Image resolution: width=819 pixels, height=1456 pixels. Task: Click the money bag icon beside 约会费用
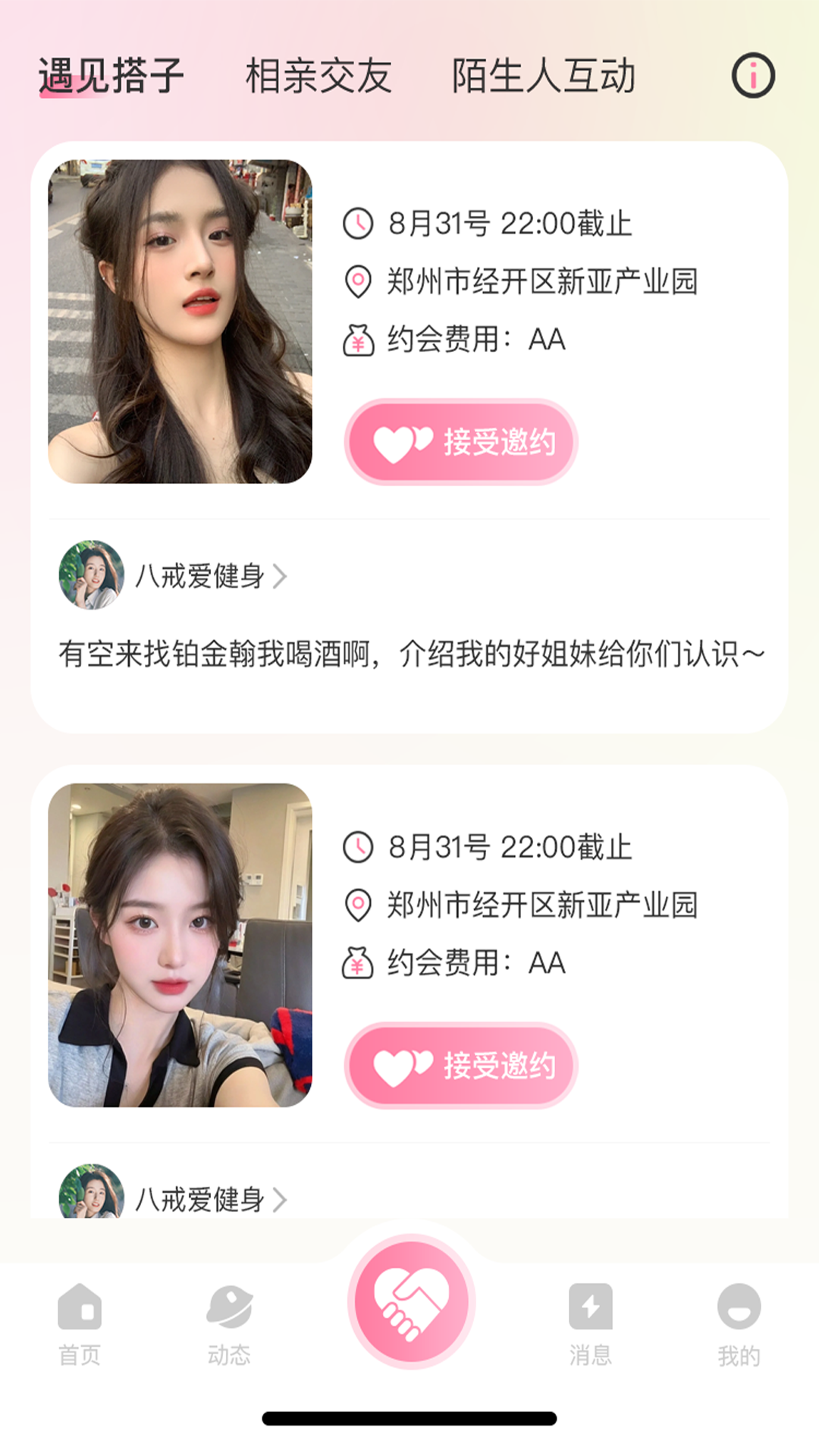point(359,340)
